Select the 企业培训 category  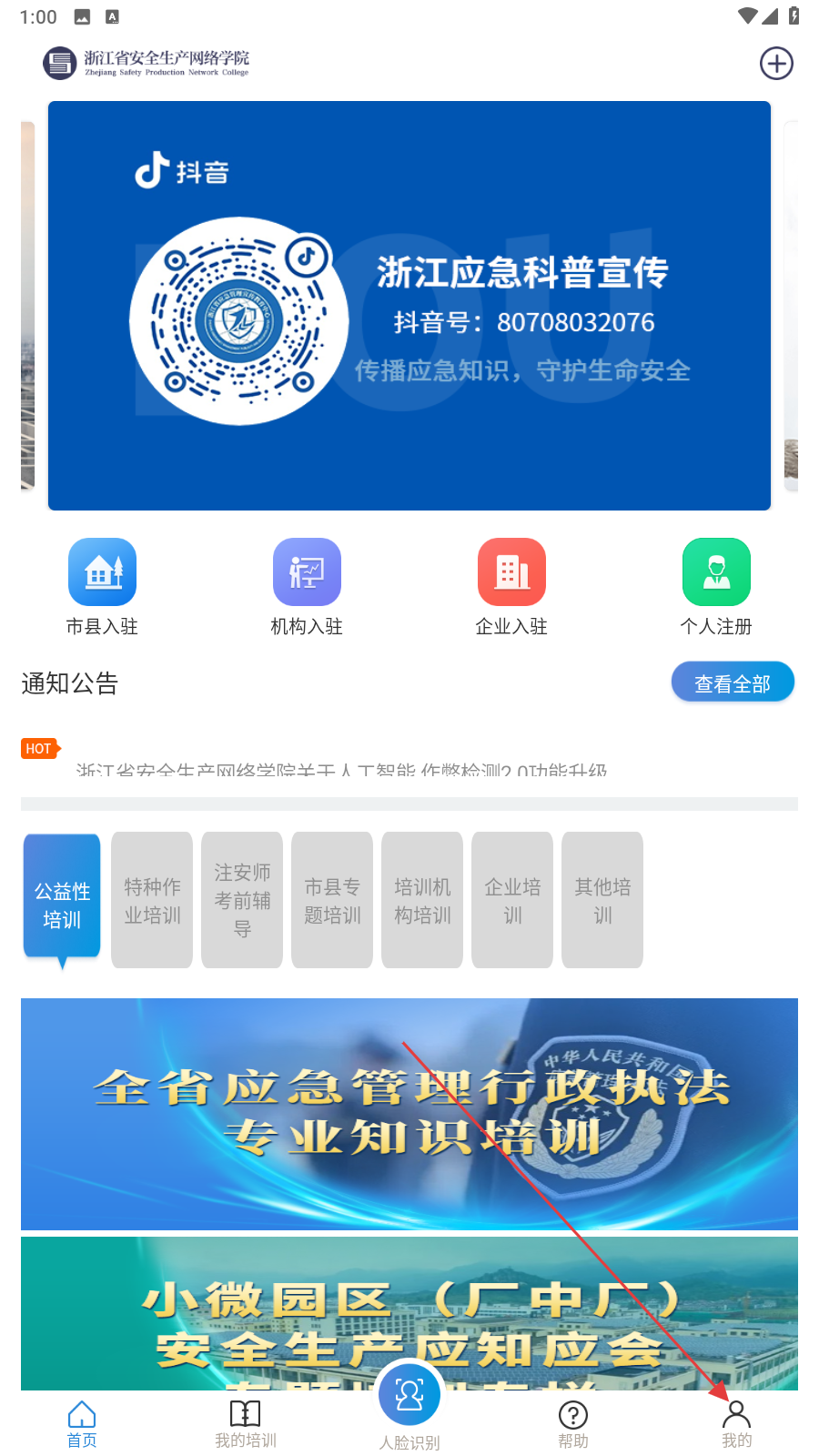512,901
